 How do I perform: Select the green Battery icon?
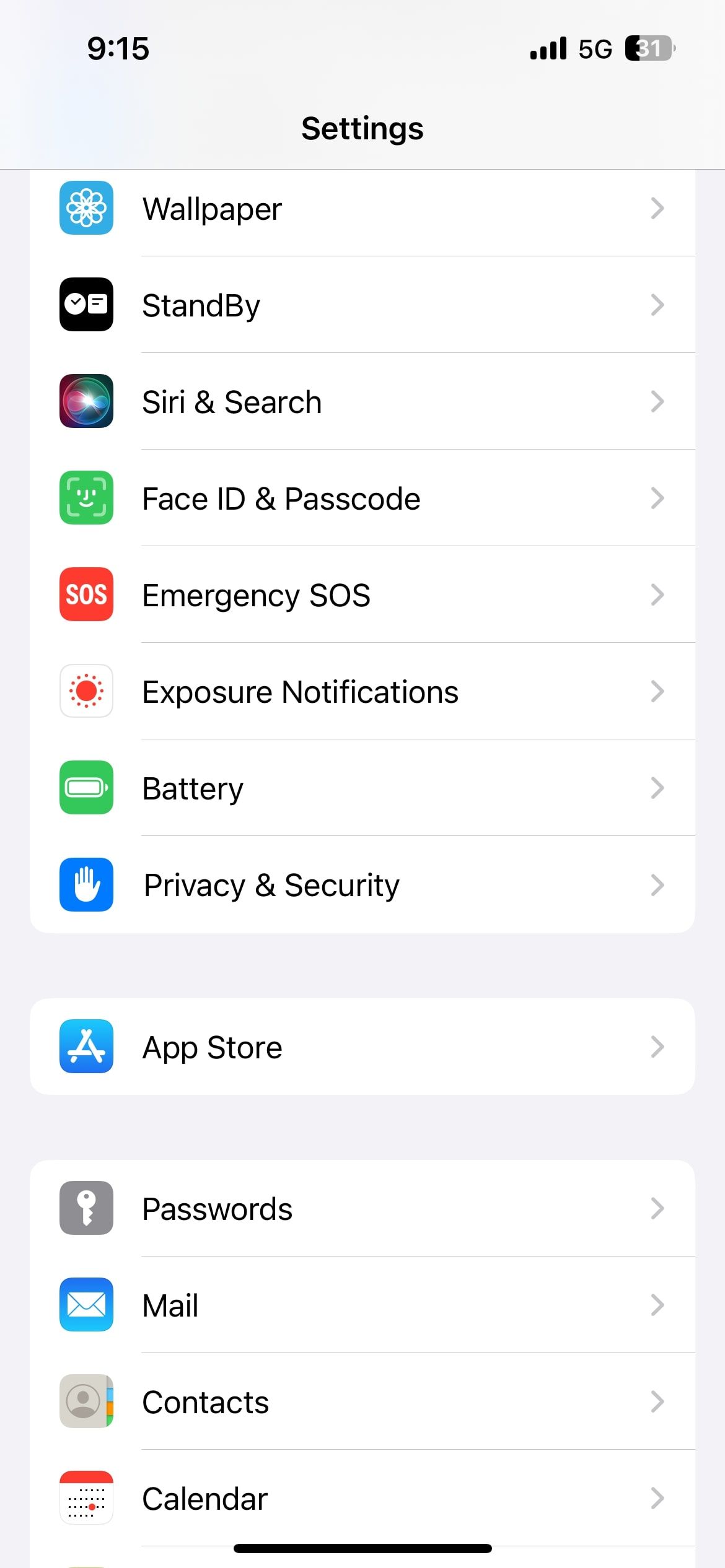coord(86,788)
